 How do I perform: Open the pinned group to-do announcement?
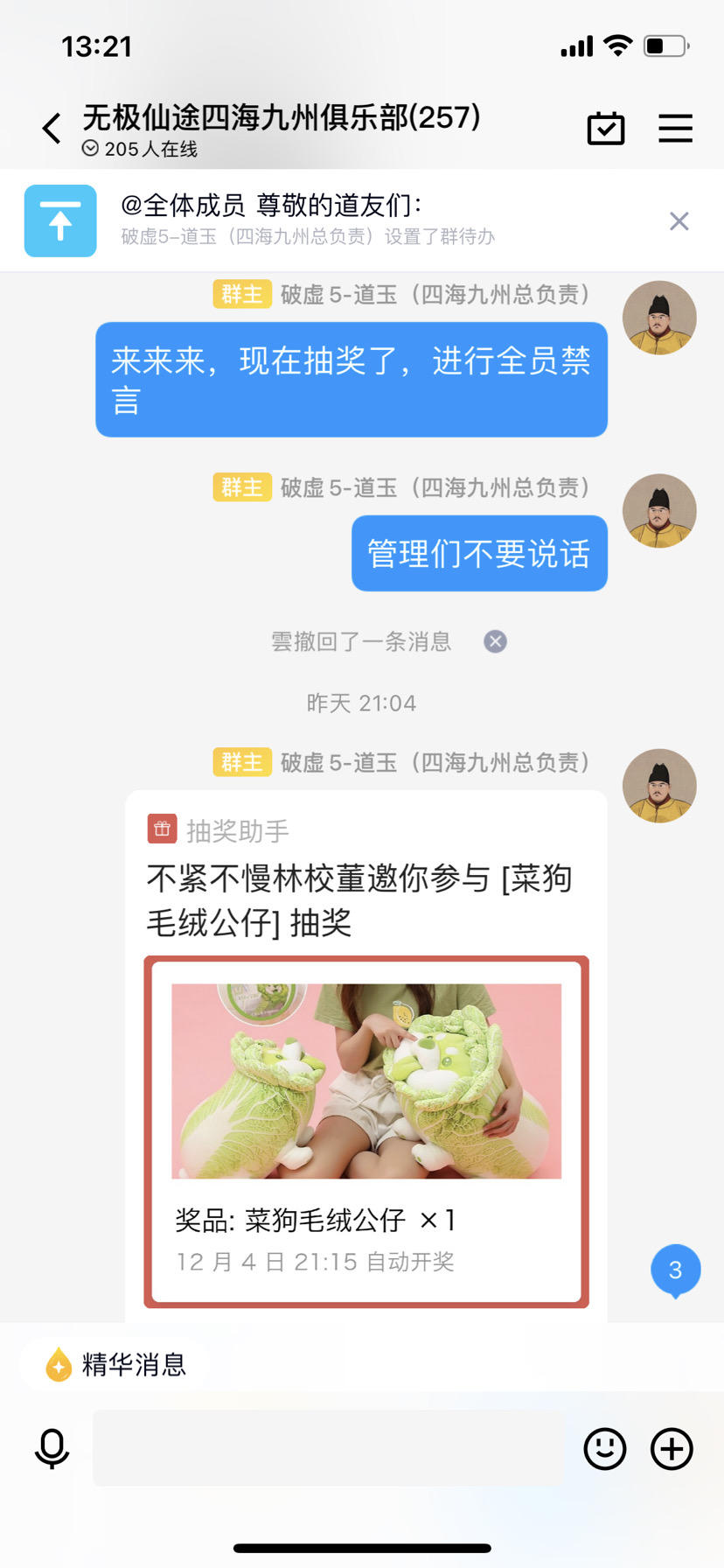(x=306, y=219)
